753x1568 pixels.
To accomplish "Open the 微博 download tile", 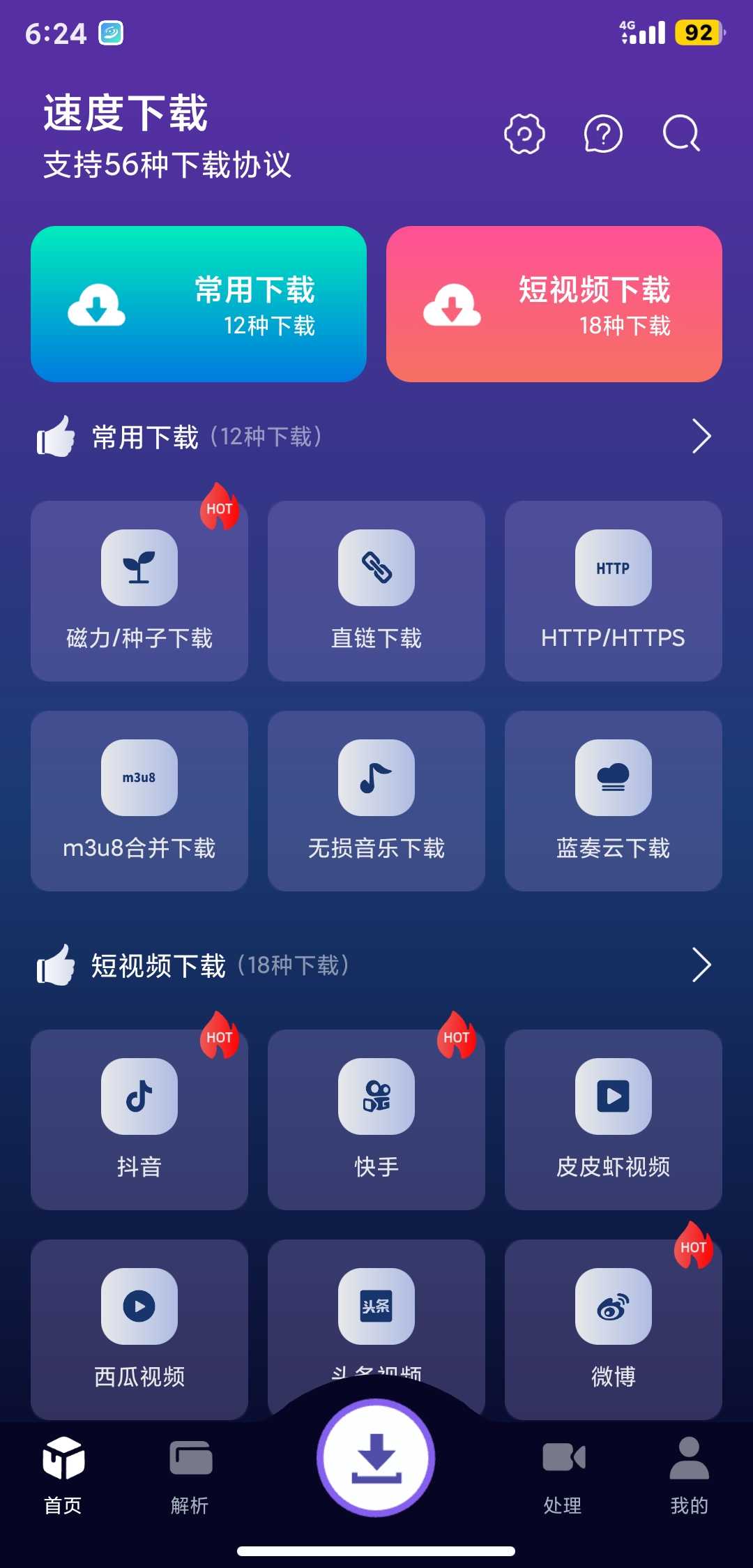I will pos(614,1329).
